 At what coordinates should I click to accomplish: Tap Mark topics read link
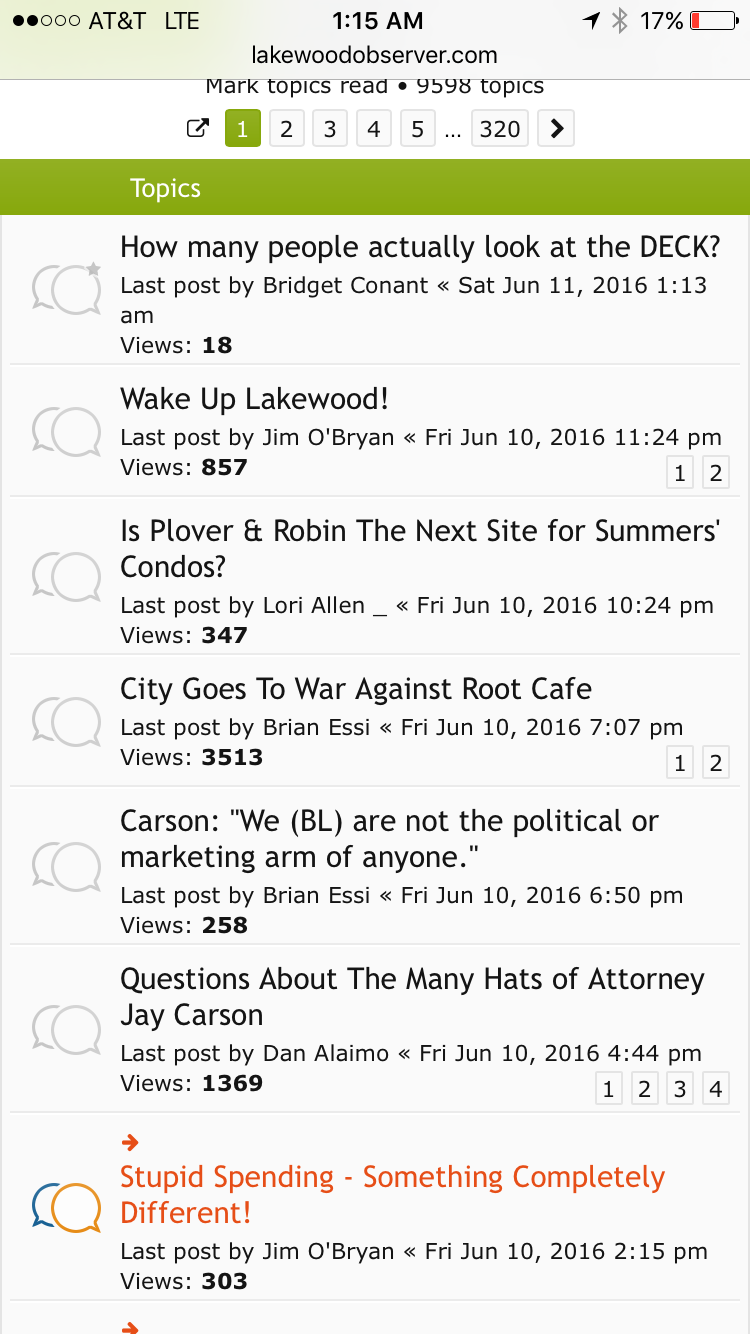tap(296, 86)
